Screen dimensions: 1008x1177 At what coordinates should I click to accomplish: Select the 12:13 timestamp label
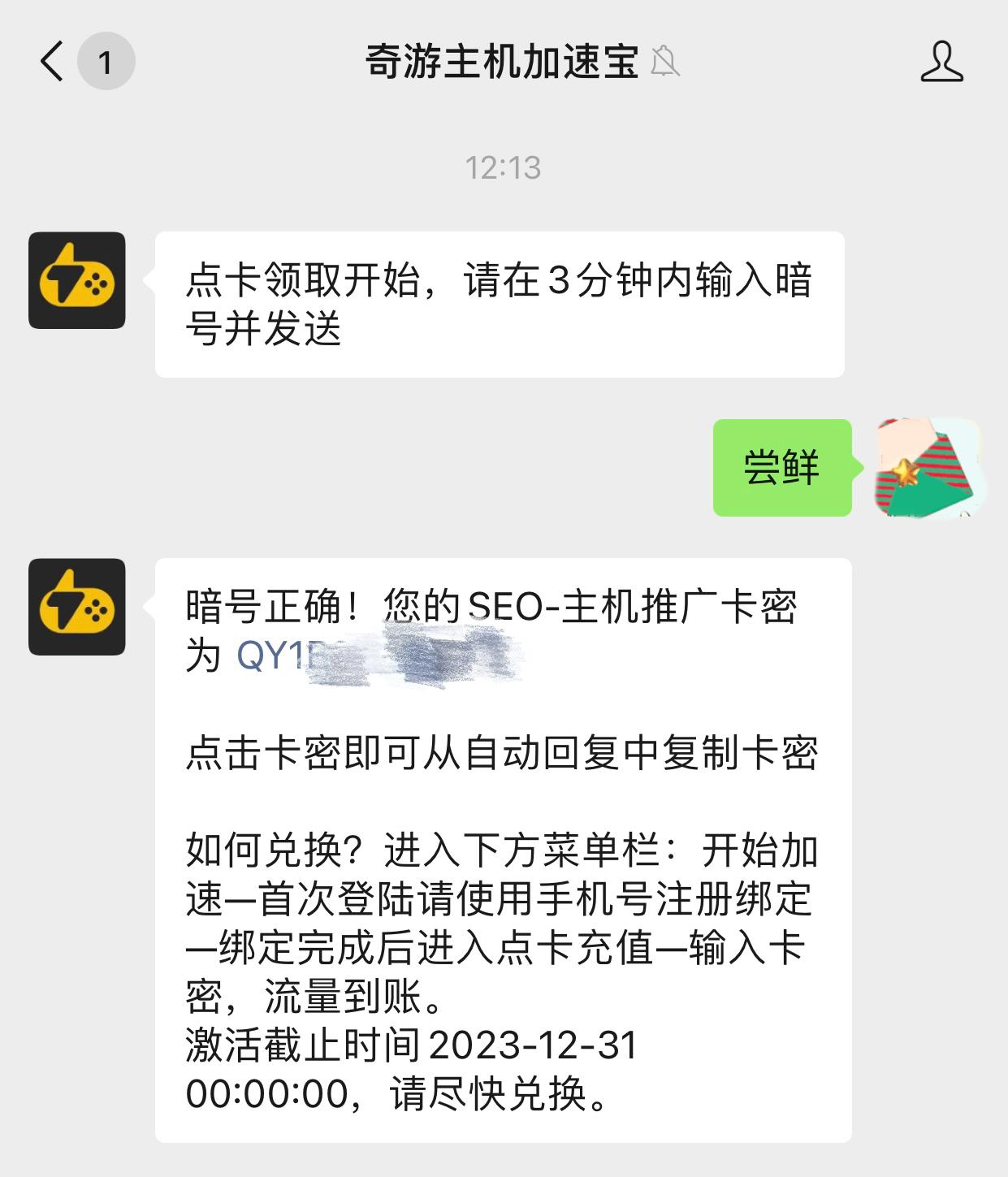[504, 169]
